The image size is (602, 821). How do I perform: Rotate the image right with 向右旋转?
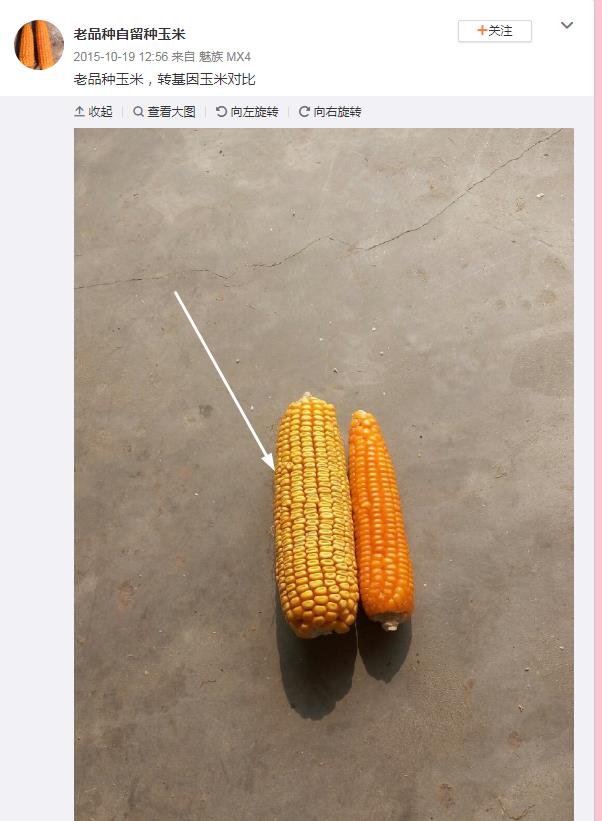click(x=330, y=112)
